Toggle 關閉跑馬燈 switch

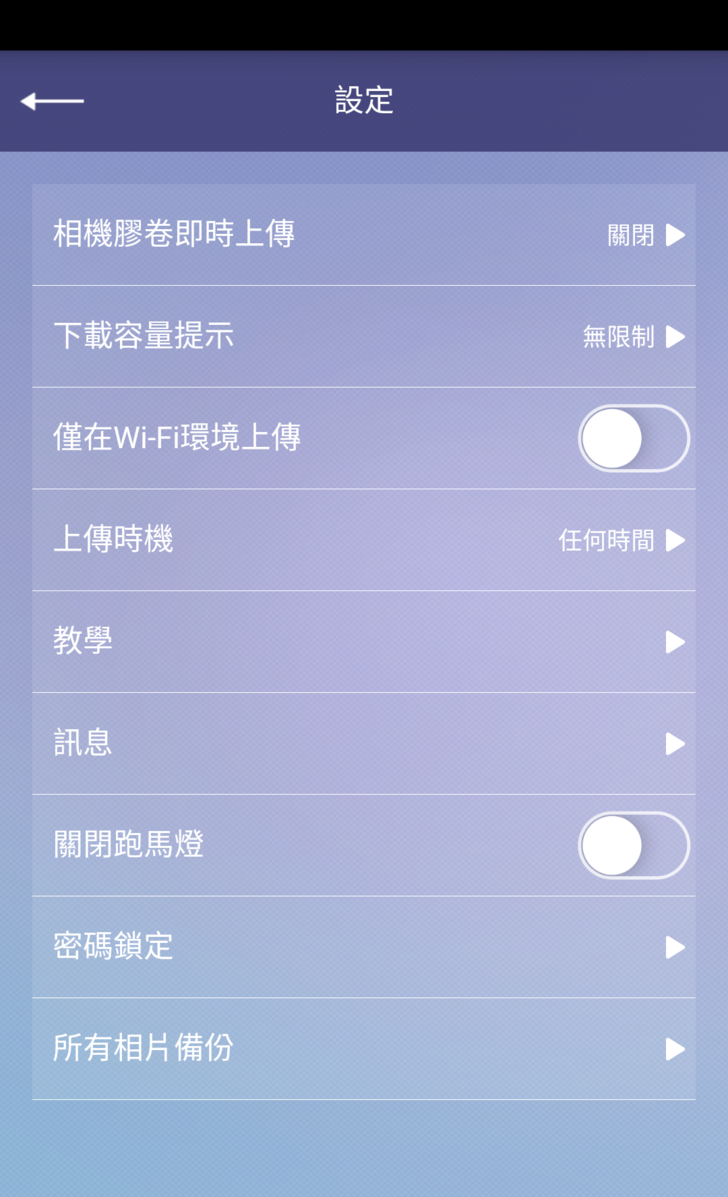point(633,845)
